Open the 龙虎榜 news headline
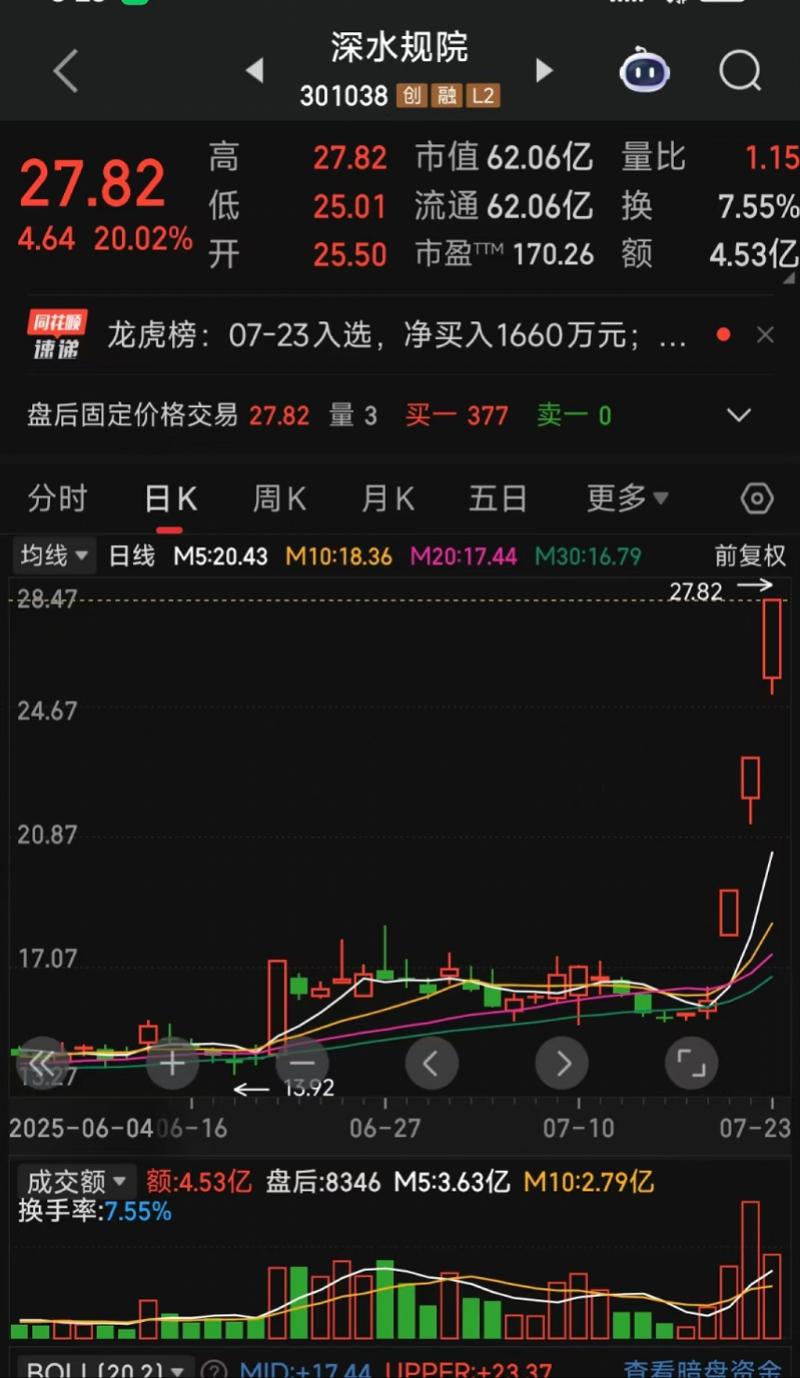 (397, 336)
